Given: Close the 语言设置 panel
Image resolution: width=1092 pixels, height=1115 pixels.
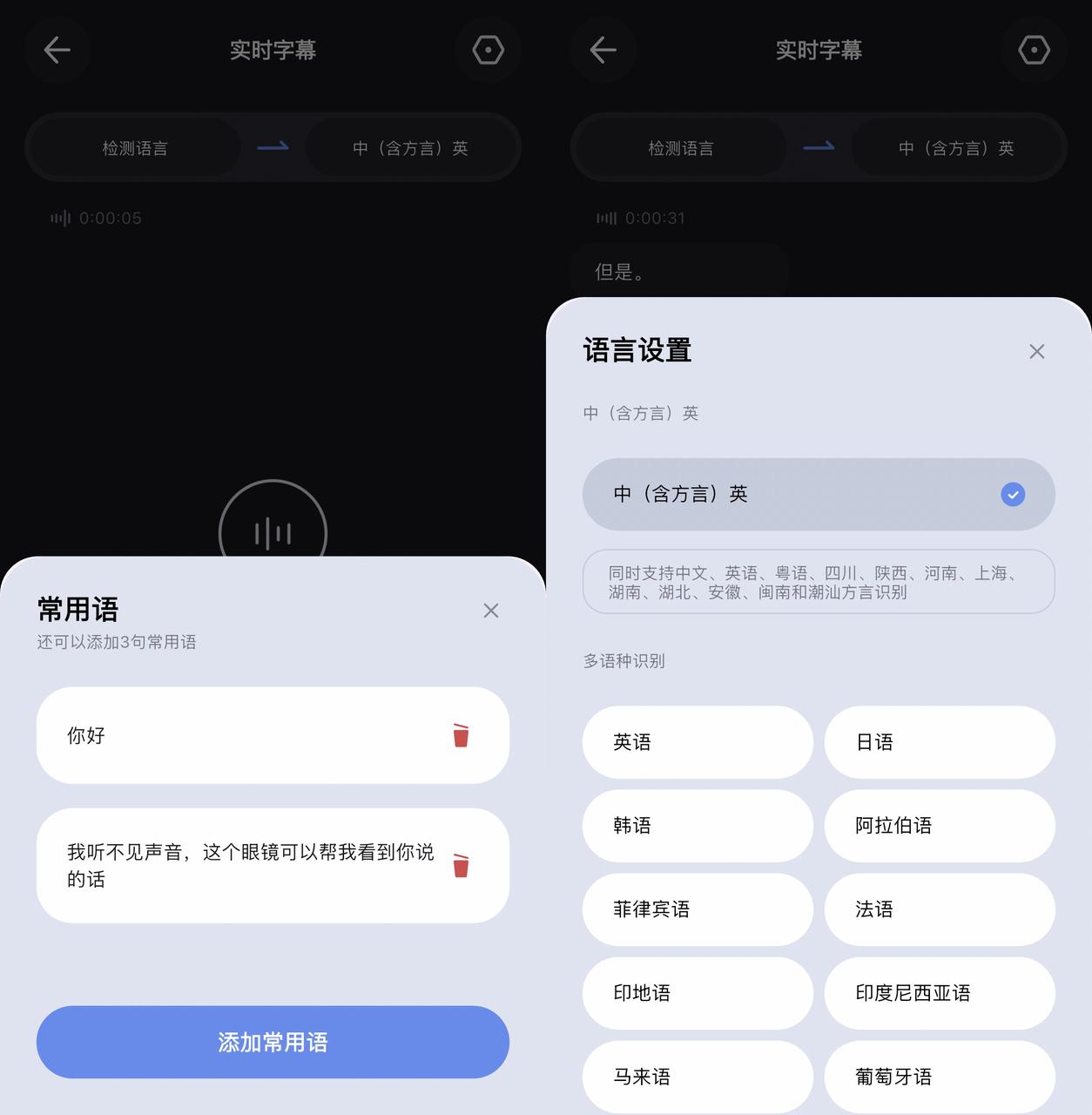Looking at the screenshot, I should coord(1036,352).
